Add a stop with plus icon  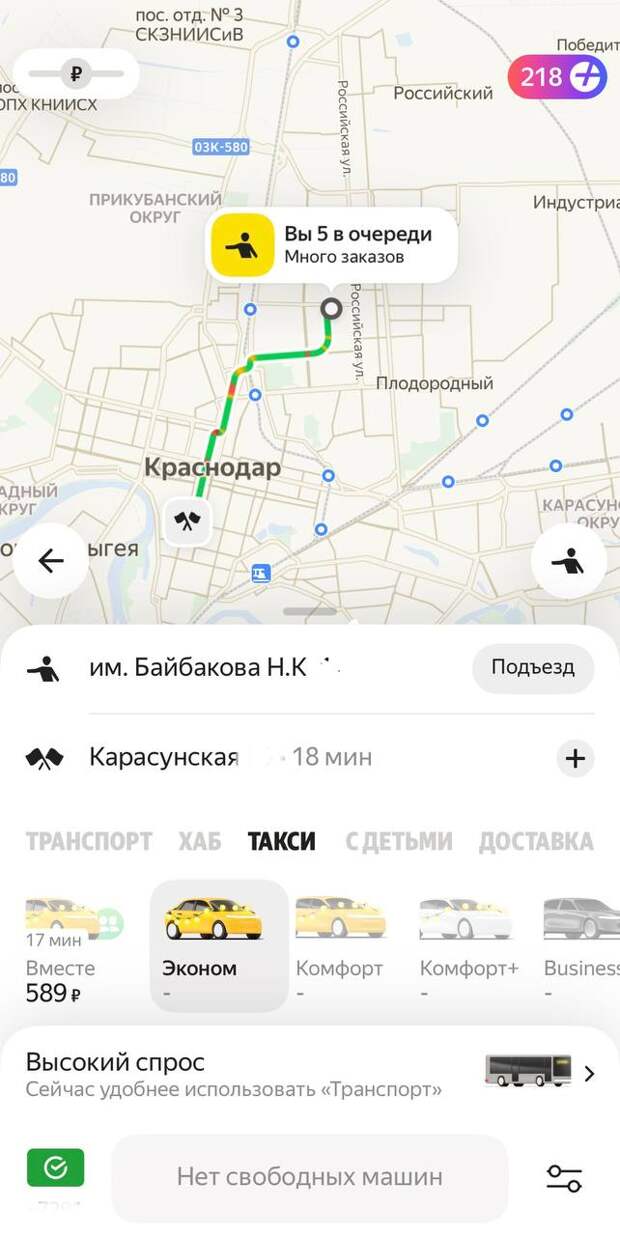point(574,758)
